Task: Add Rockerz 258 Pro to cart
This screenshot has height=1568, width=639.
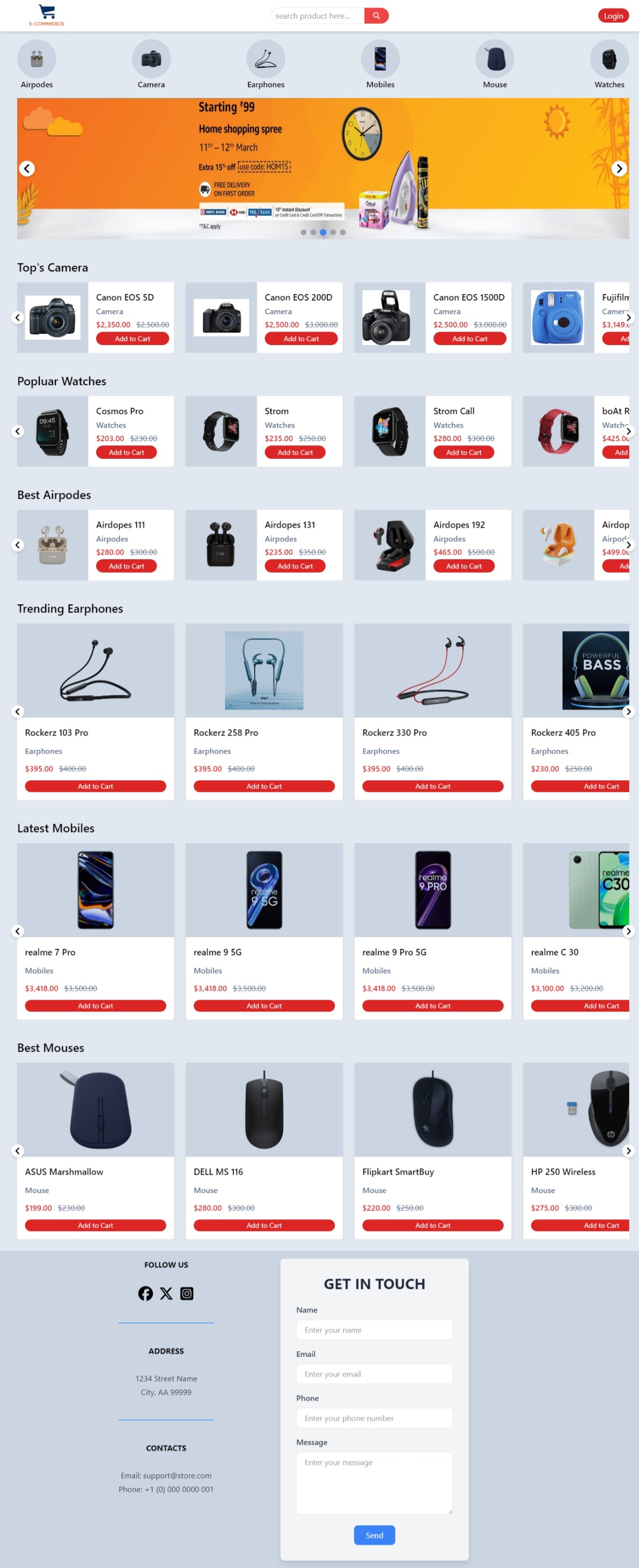Action: (264, 786)
